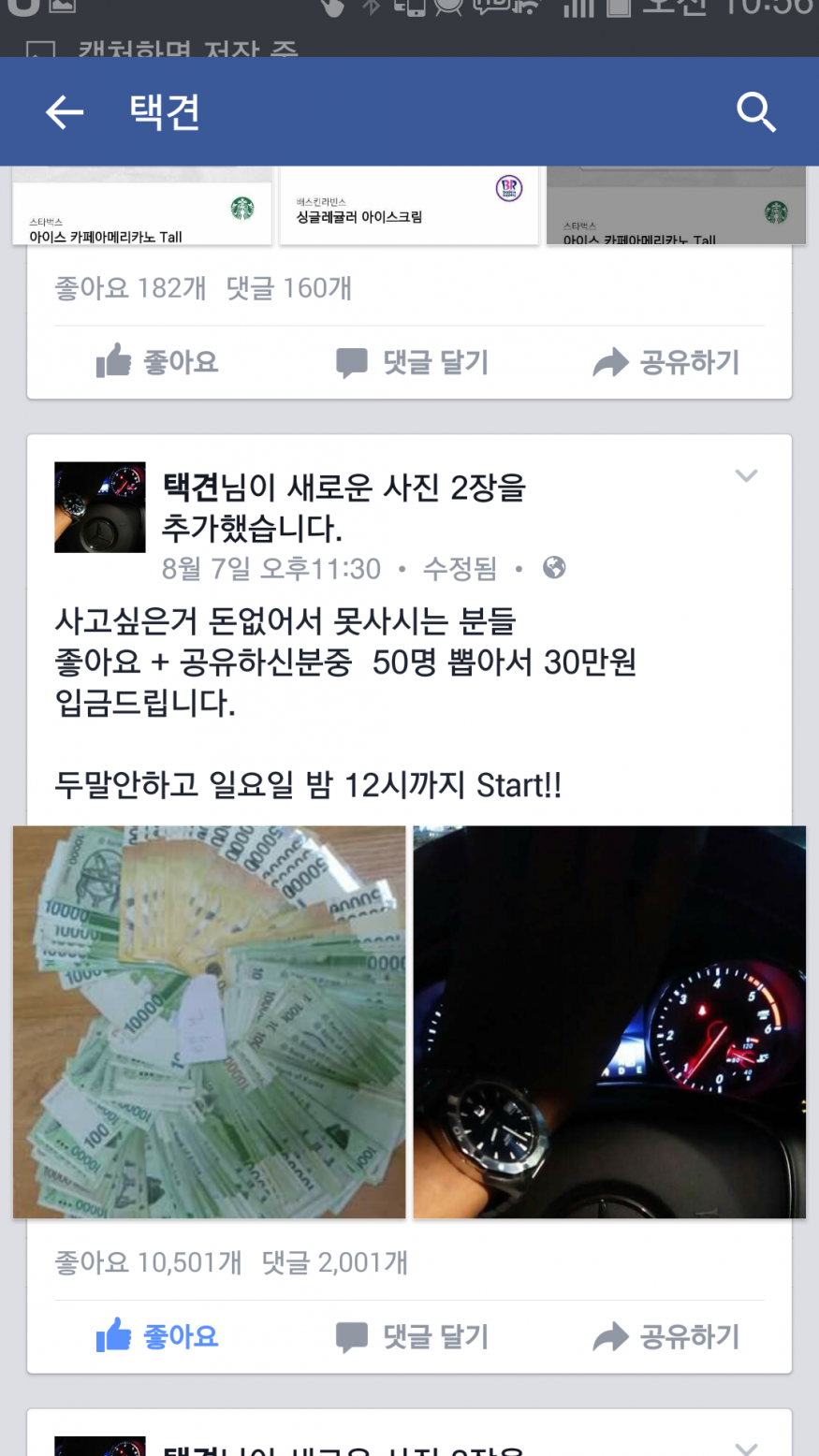Viewport: 819px width, 1456px height.
Task: Open the cash banknotes photo
Action: 209,1022
